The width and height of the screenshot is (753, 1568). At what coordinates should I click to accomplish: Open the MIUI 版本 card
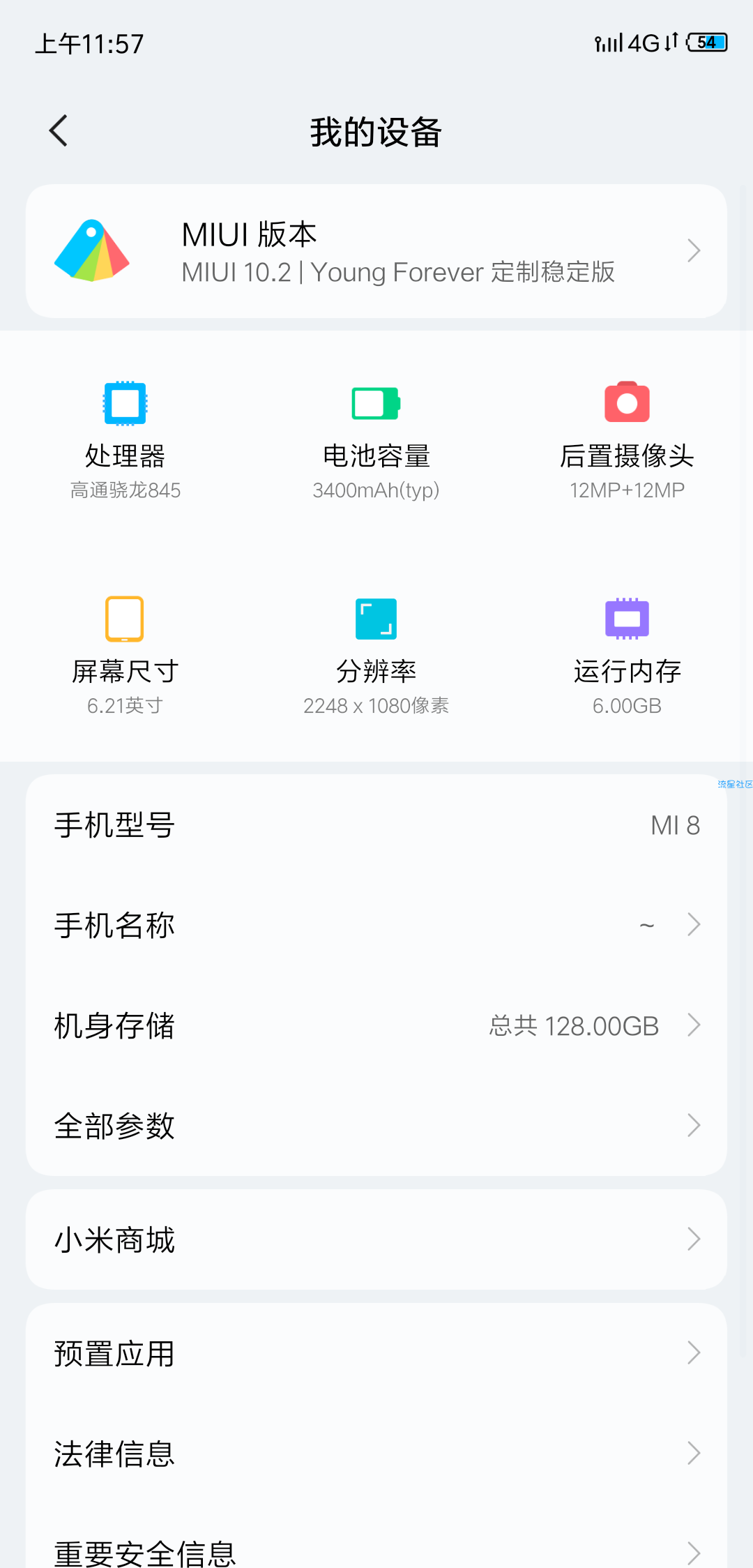click(x=376, y=251)
